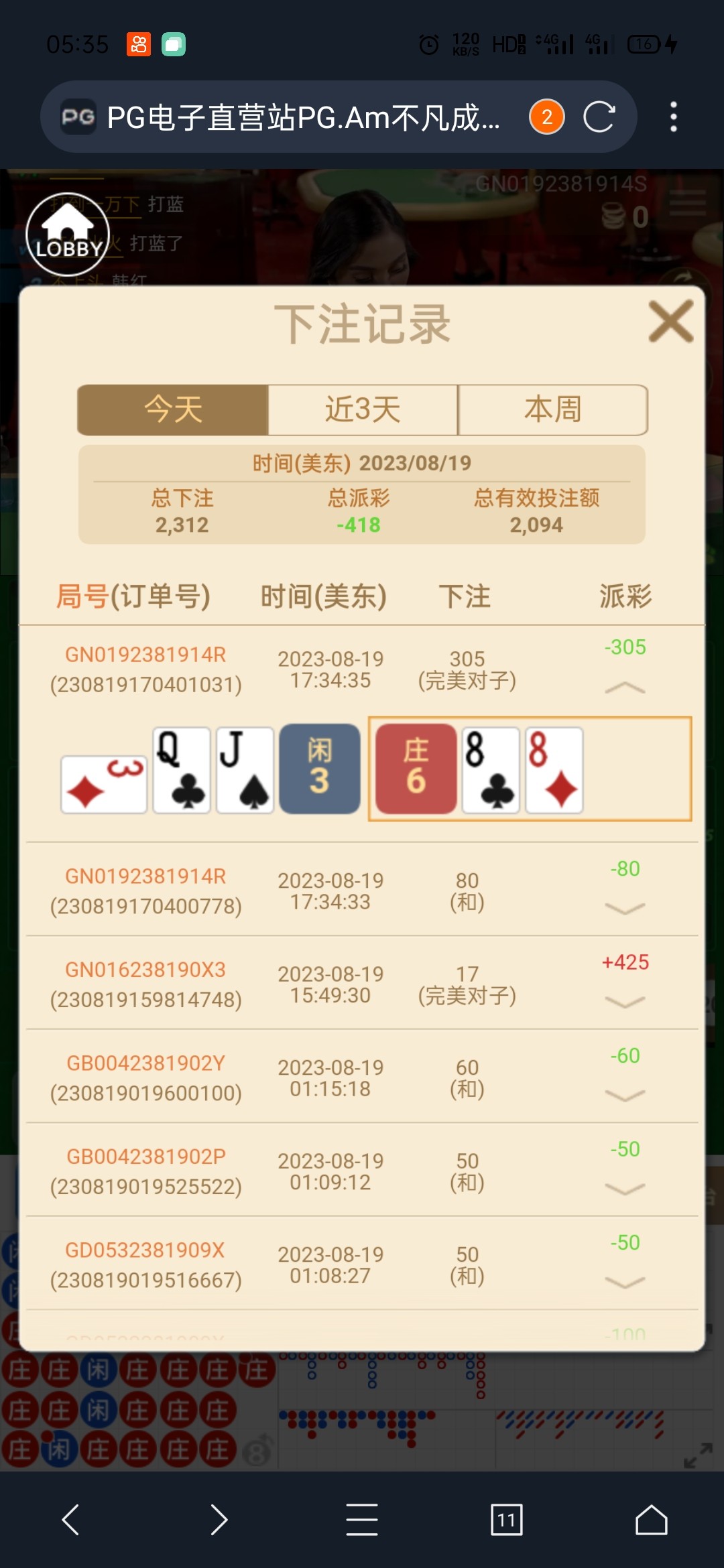Close the 下注记录 dialog
724x1568 pixels.
click(x=670, y=322)
